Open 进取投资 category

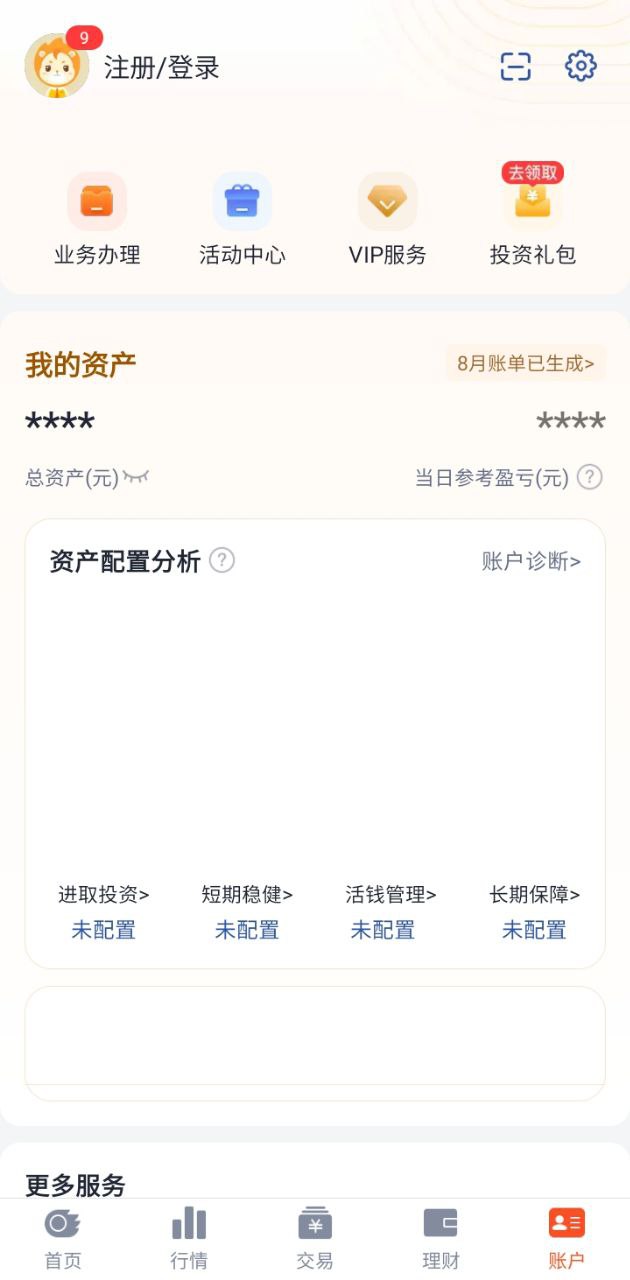(103, 895)
